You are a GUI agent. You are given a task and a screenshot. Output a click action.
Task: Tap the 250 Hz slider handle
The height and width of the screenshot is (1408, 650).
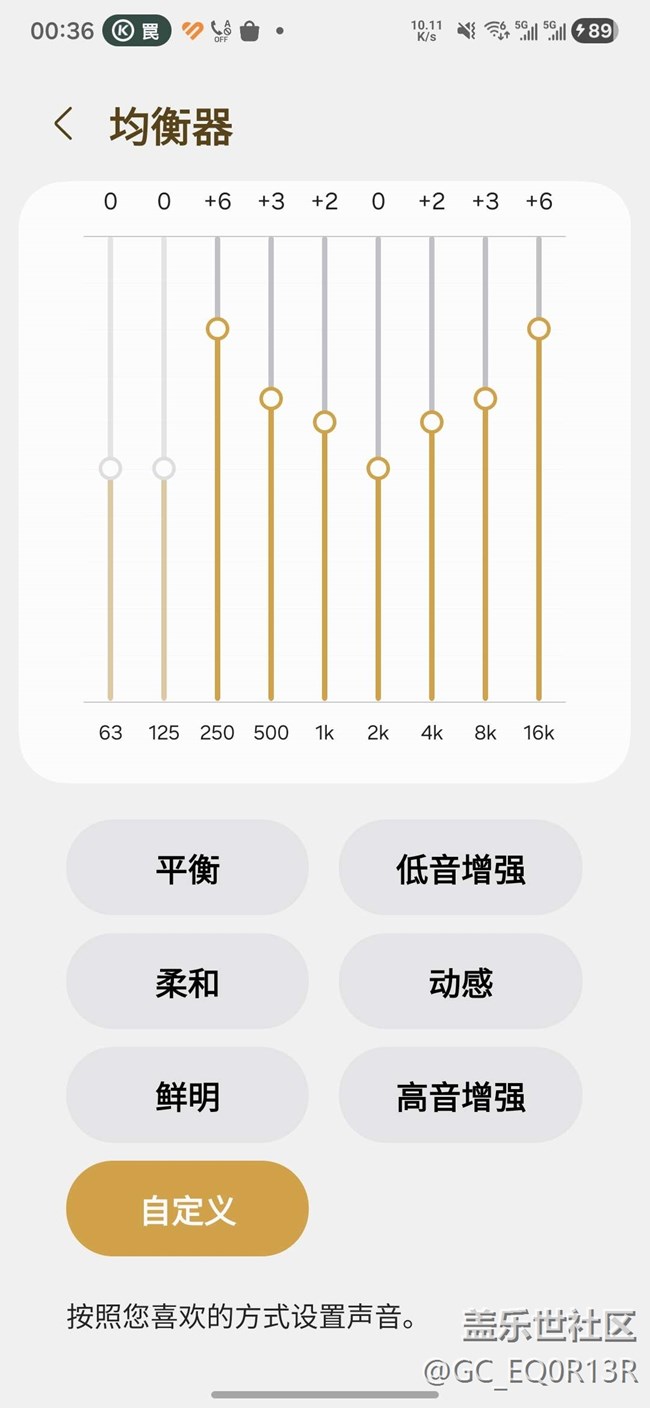click(217, 328)
